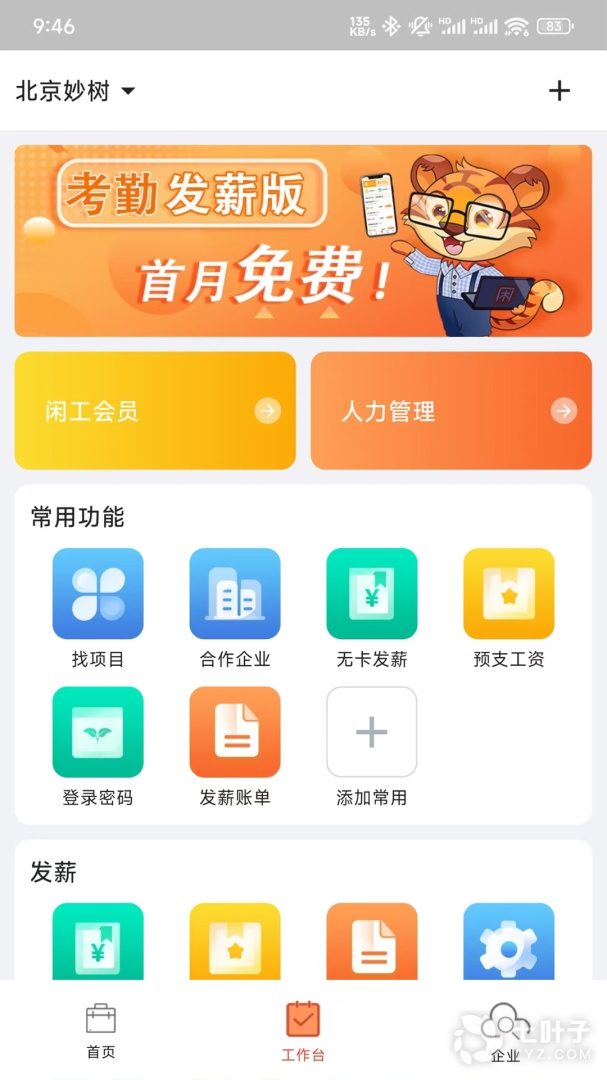Viewport: 607px width, 1080px height.
Task: Open the 闲工会员 card
Action: pyautogui.click(x=155, y=410)
